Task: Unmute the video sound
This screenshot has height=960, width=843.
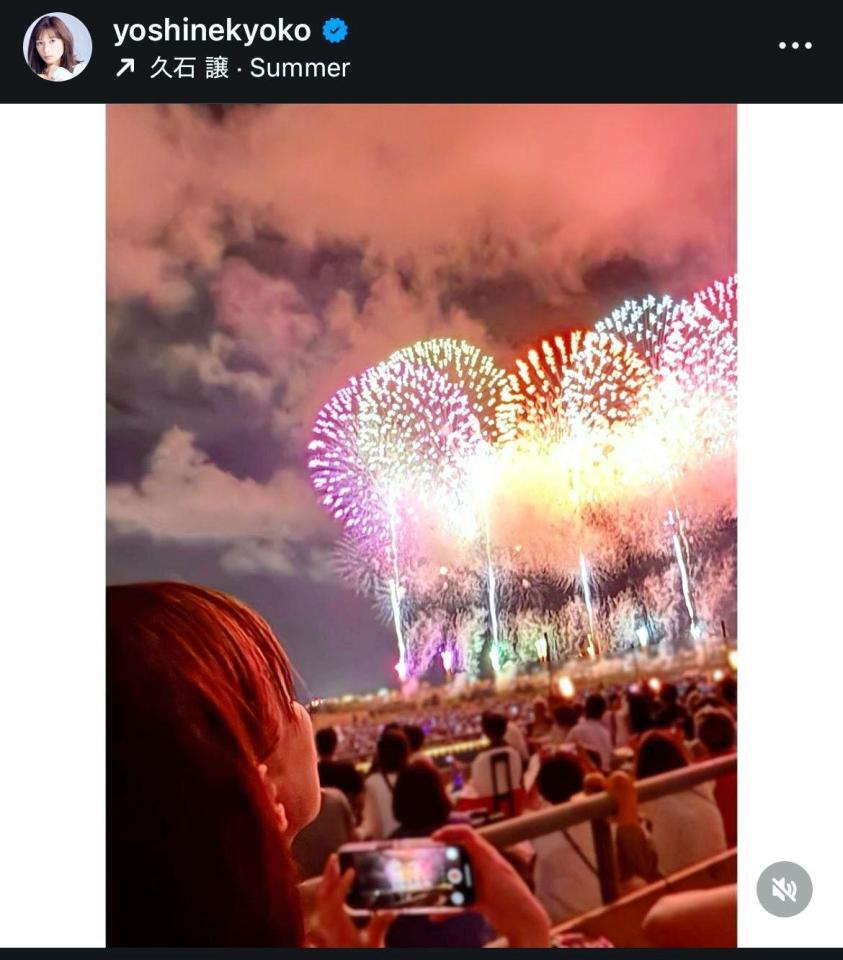Action: point(784,888)
